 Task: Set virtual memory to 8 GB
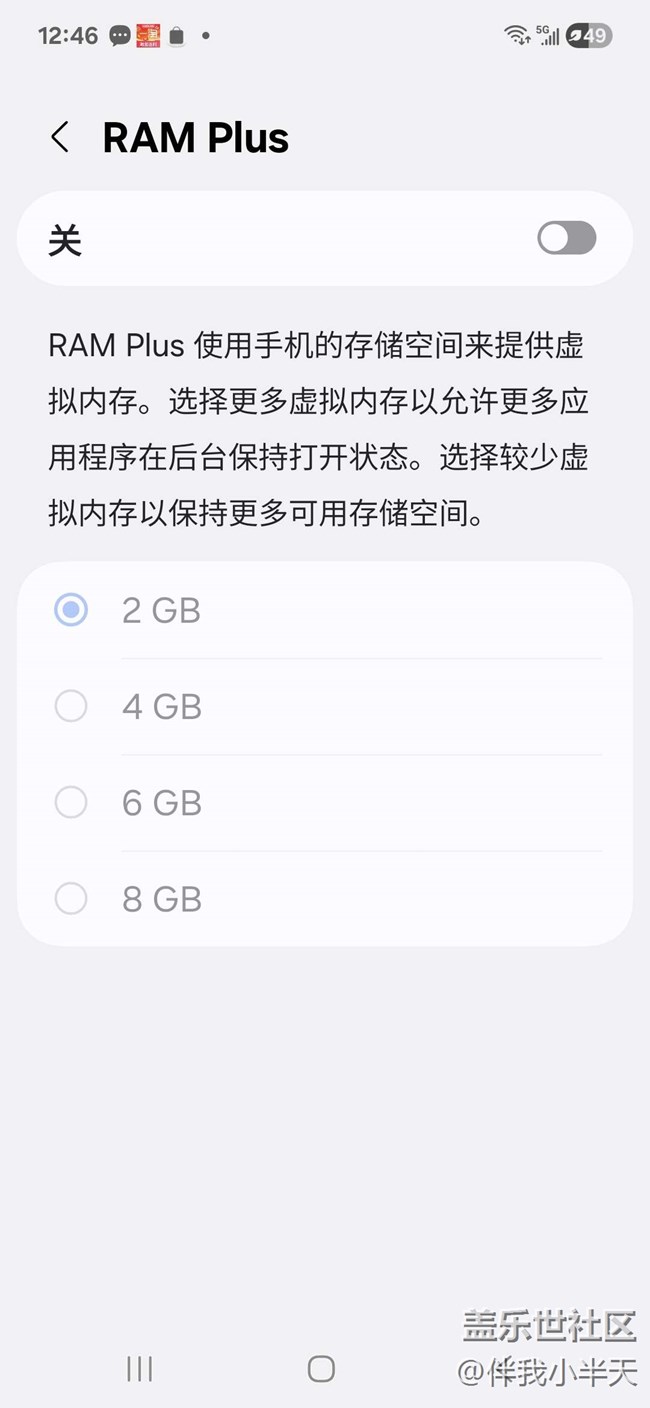(x=71, y=899)
